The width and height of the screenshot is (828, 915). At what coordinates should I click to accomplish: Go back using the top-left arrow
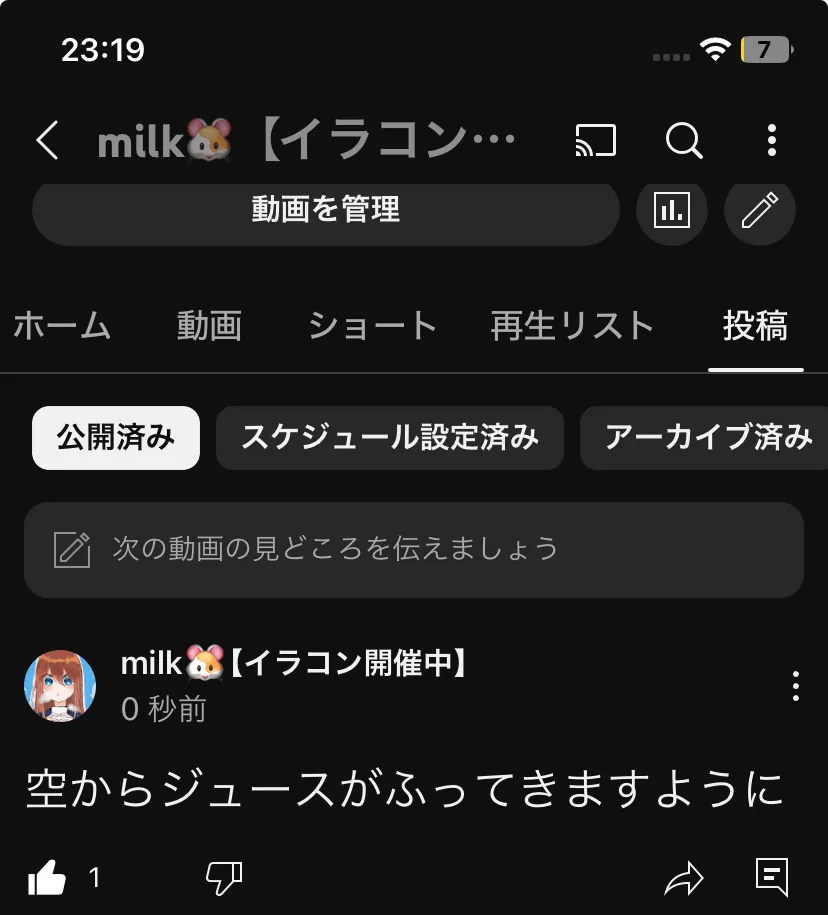tap(47, 141)
